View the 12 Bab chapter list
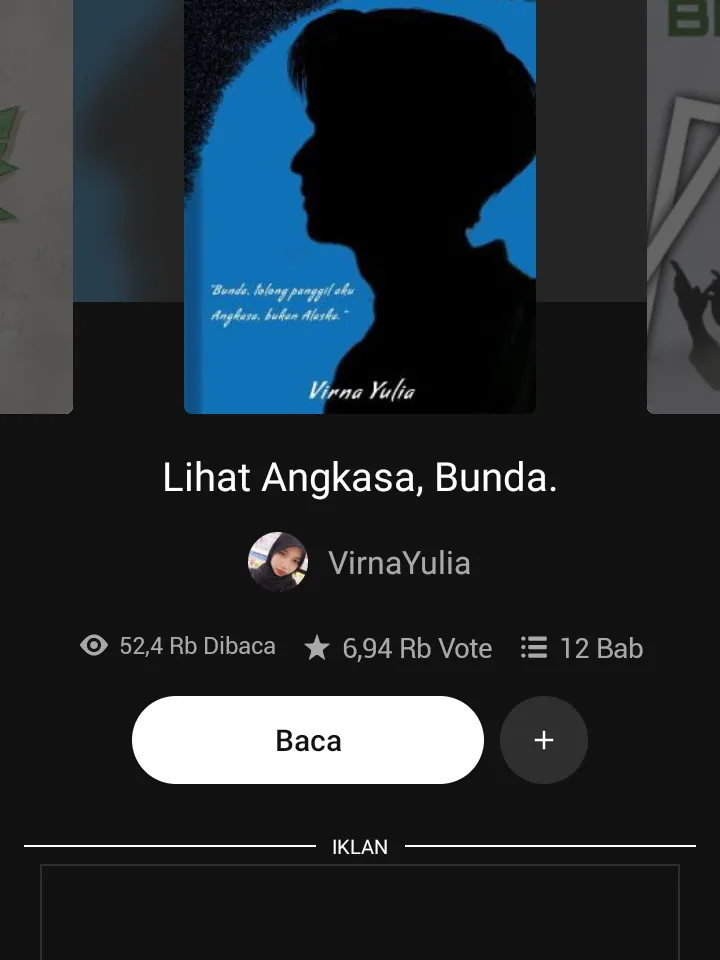 click(x=582, y=648)
